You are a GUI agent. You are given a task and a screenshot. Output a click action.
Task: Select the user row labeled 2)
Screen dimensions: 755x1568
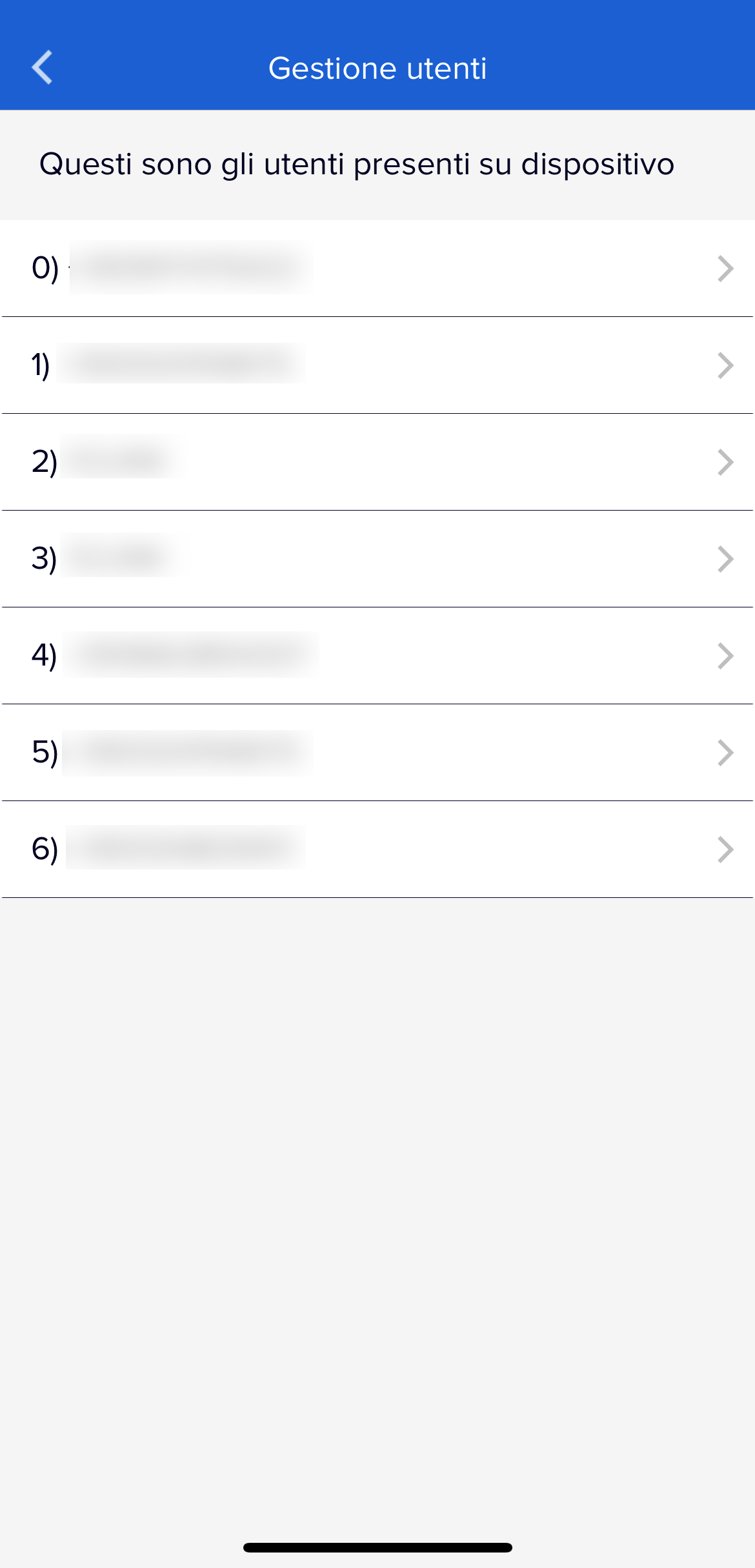tap(377, 462)
